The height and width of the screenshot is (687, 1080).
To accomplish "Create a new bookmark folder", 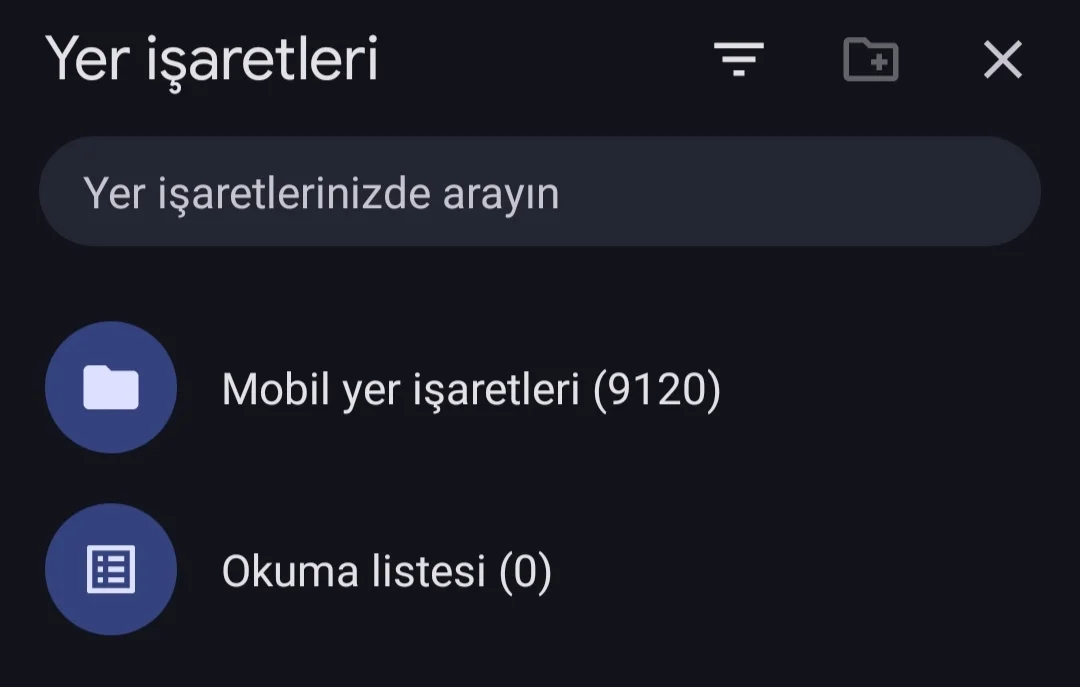I will [x=870, y=60].
